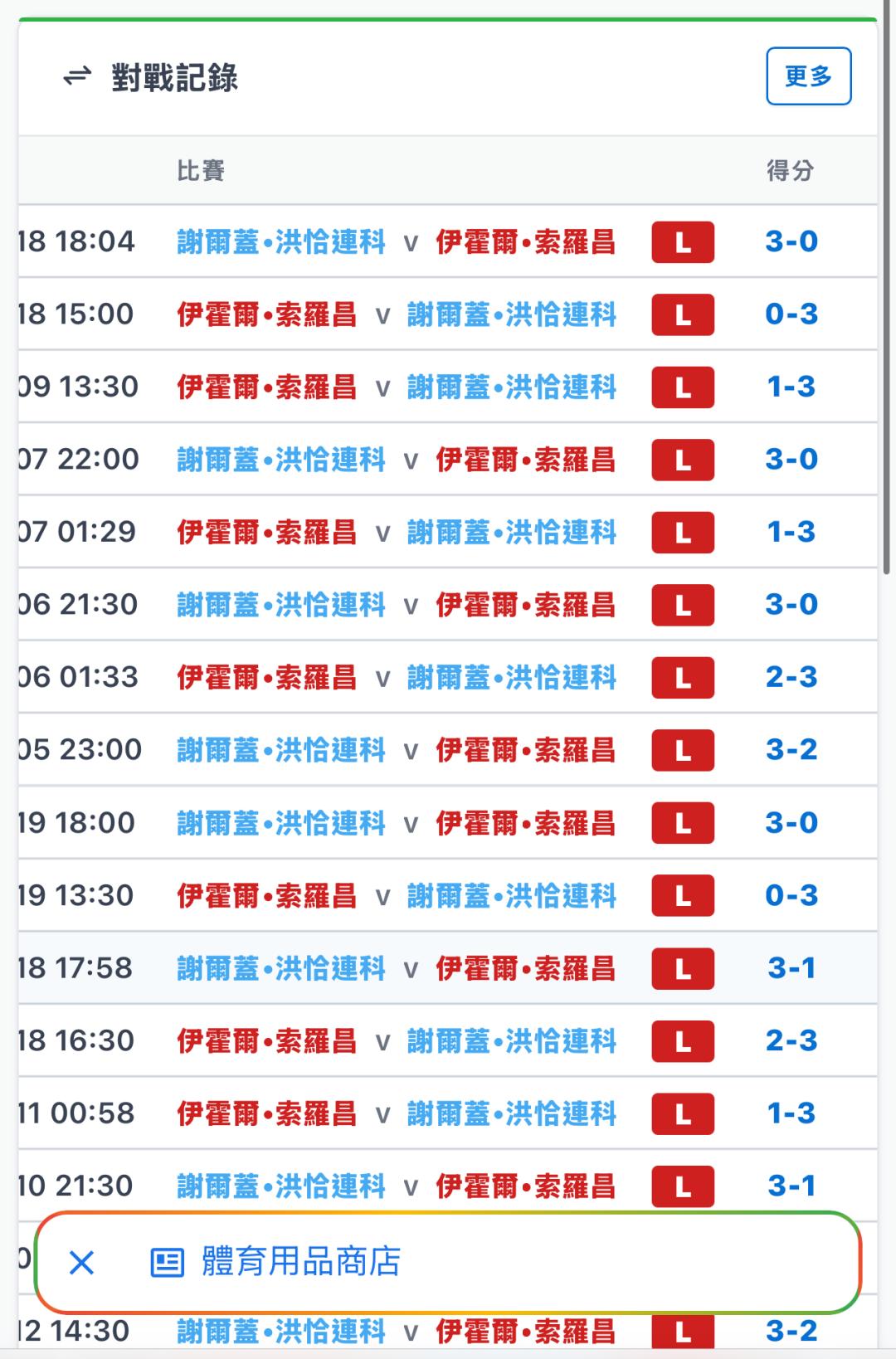
Task: Open the 06 21:30 match row
Action: tap(448, 605)
